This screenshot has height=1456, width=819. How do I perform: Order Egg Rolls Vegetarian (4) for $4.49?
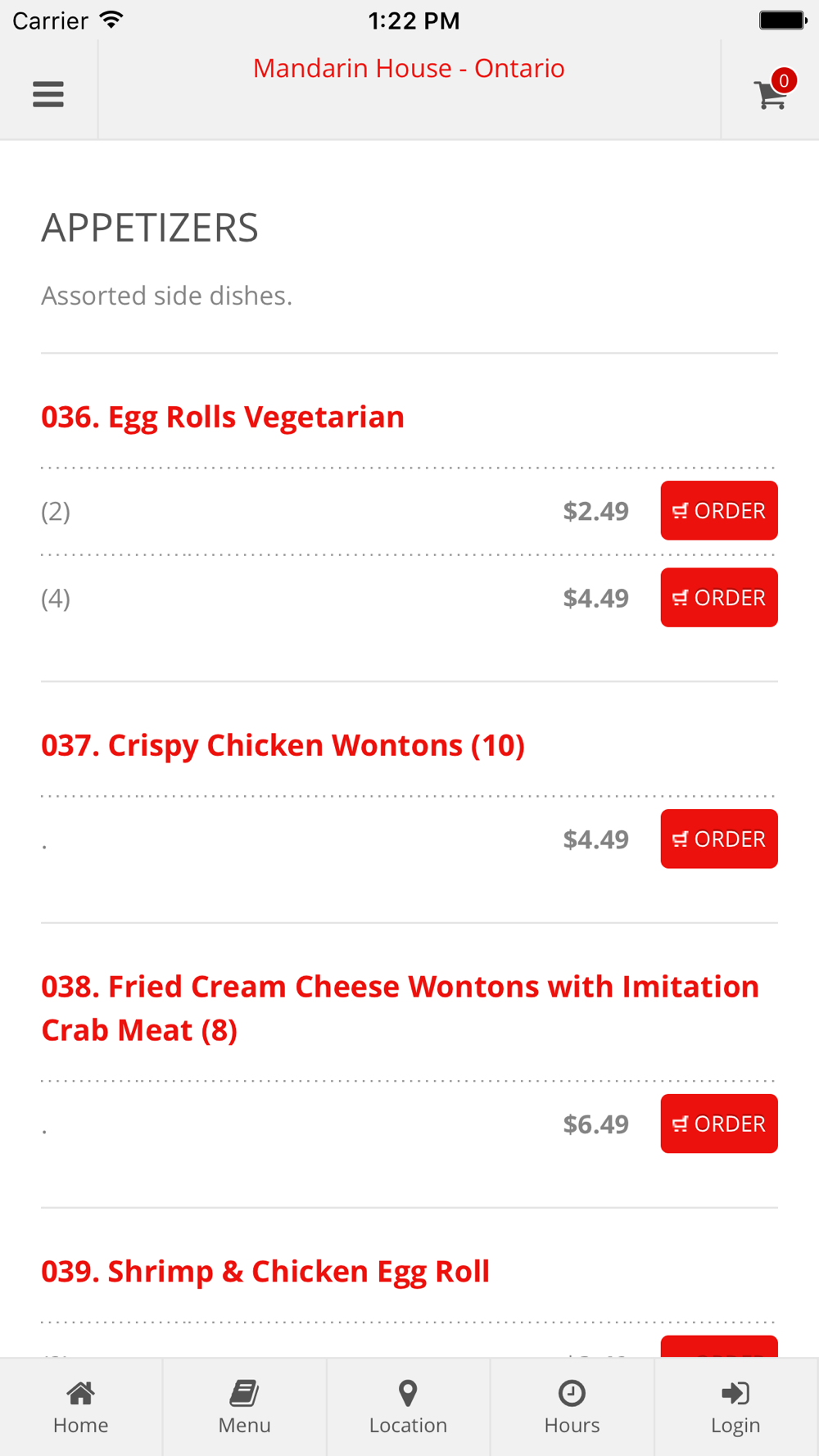tap(719, 598)
